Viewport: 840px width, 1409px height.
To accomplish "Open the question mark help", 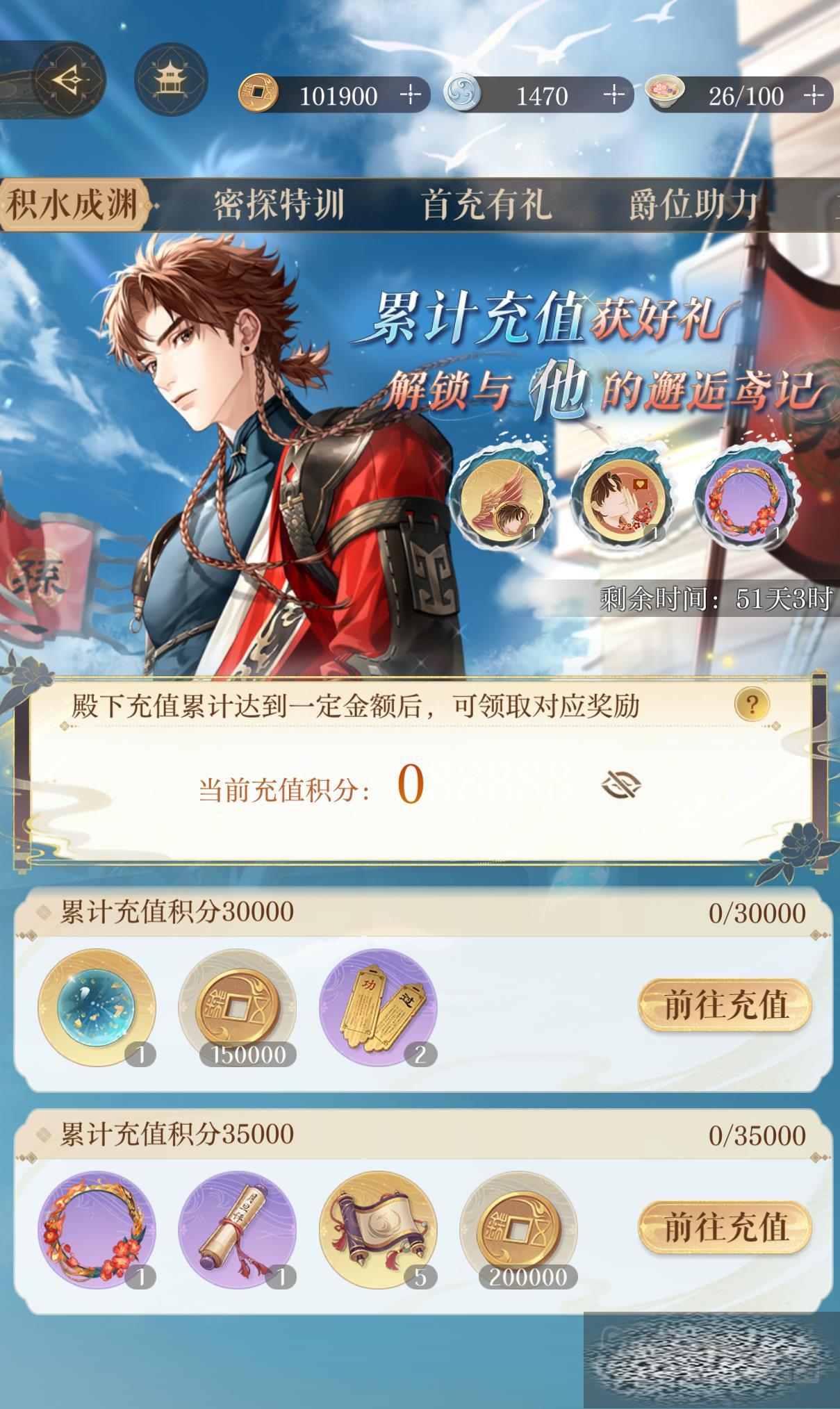I will click(x=751, y=705).
